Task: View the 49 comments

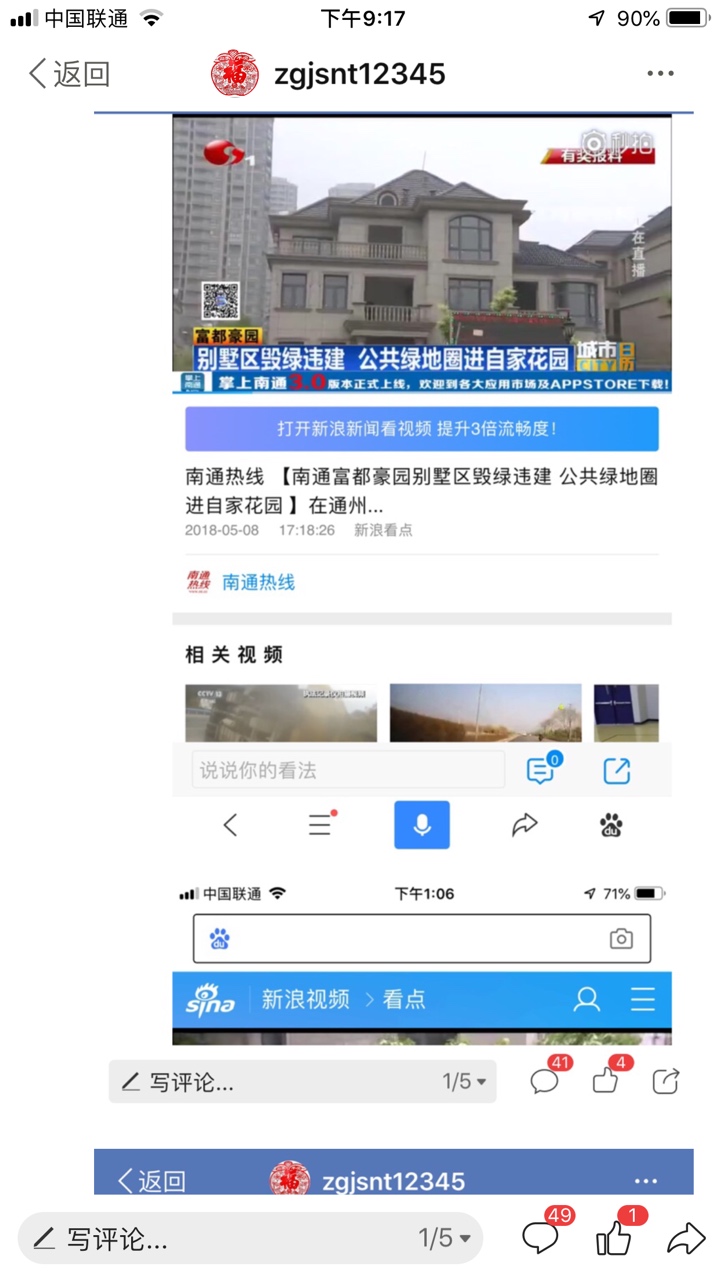Action: (541, 1239)
